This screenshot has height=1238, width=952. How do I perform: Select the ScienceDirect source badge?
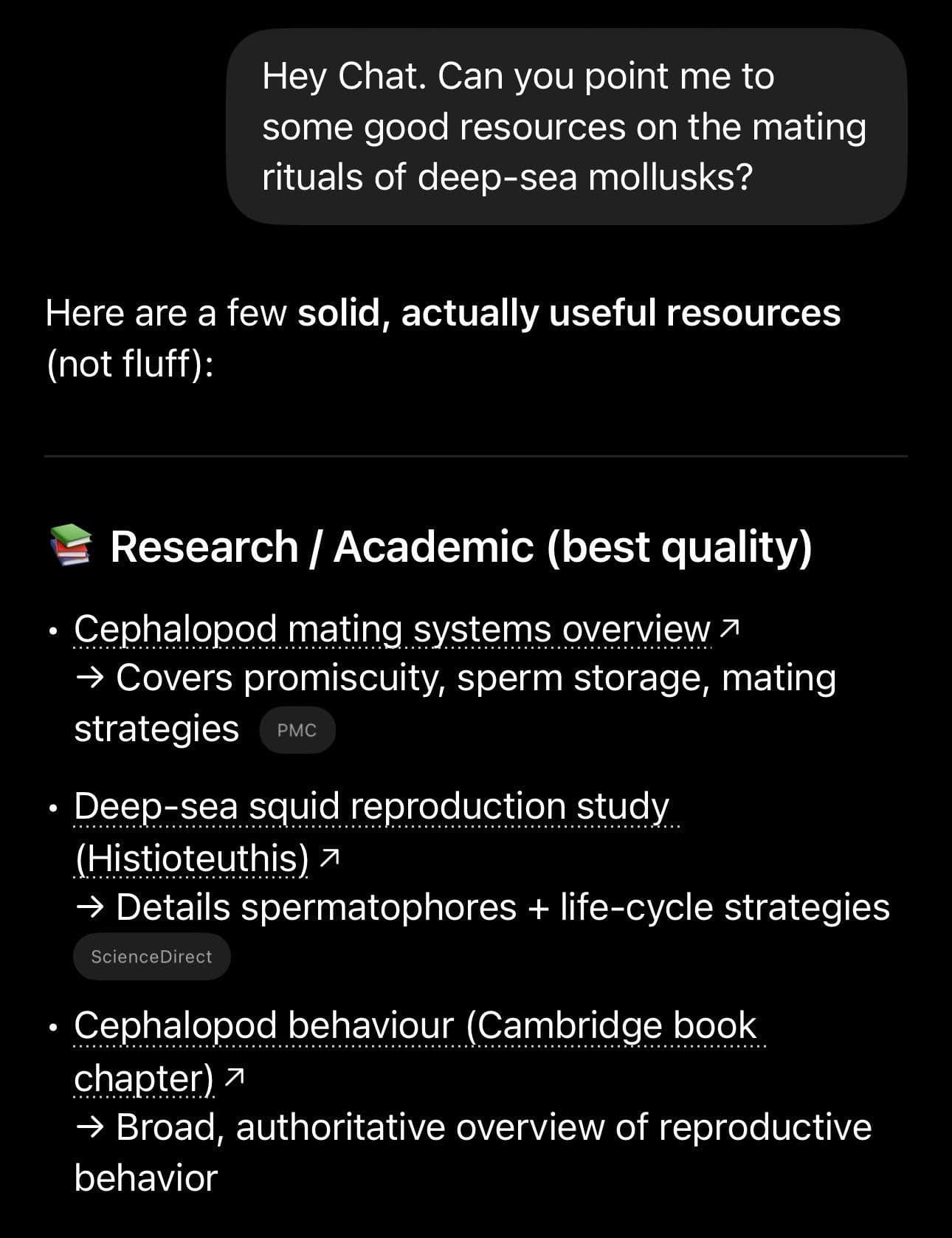151,956
